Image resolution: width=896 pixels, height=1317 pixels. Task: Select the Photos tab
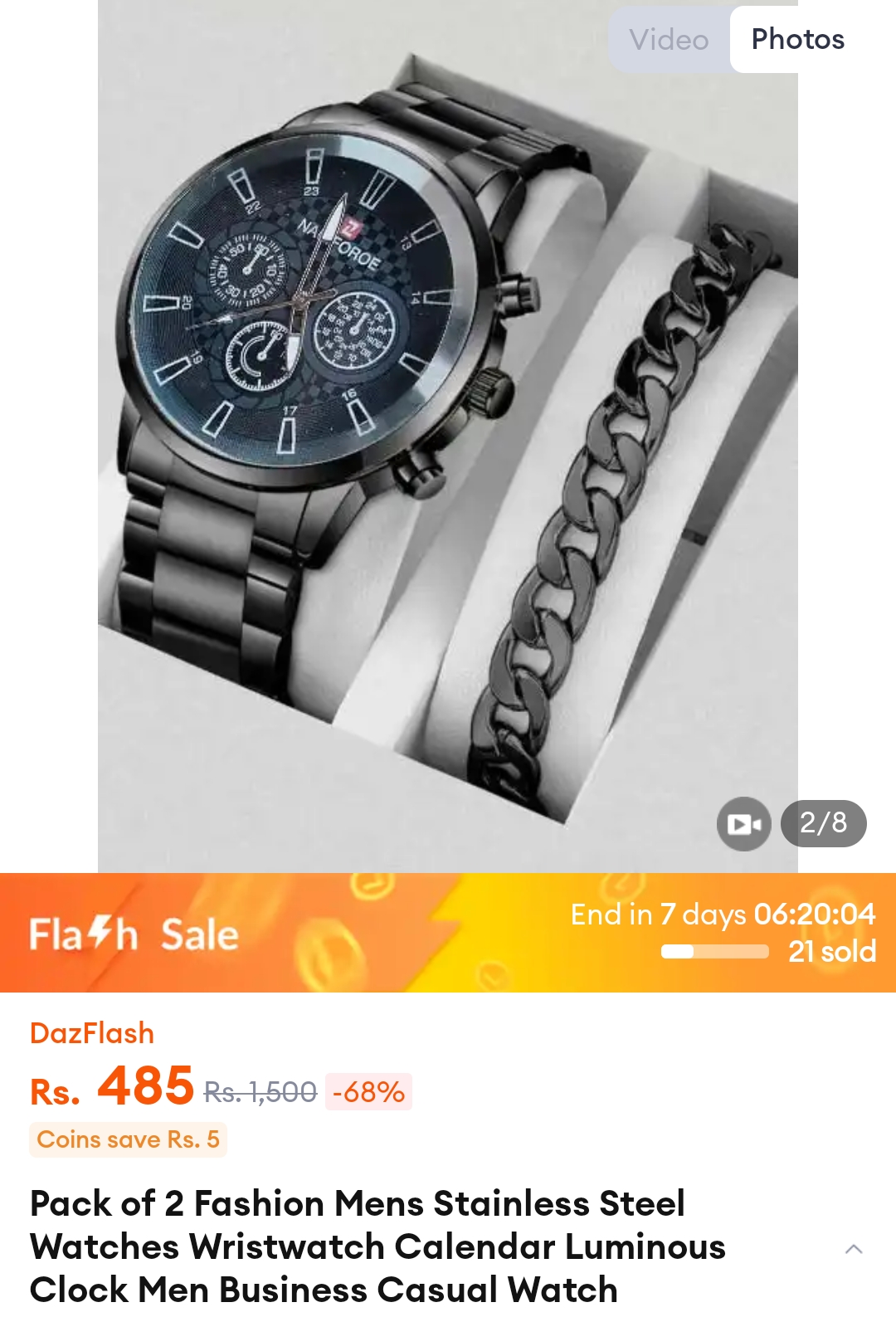click(x=797, y=40)
